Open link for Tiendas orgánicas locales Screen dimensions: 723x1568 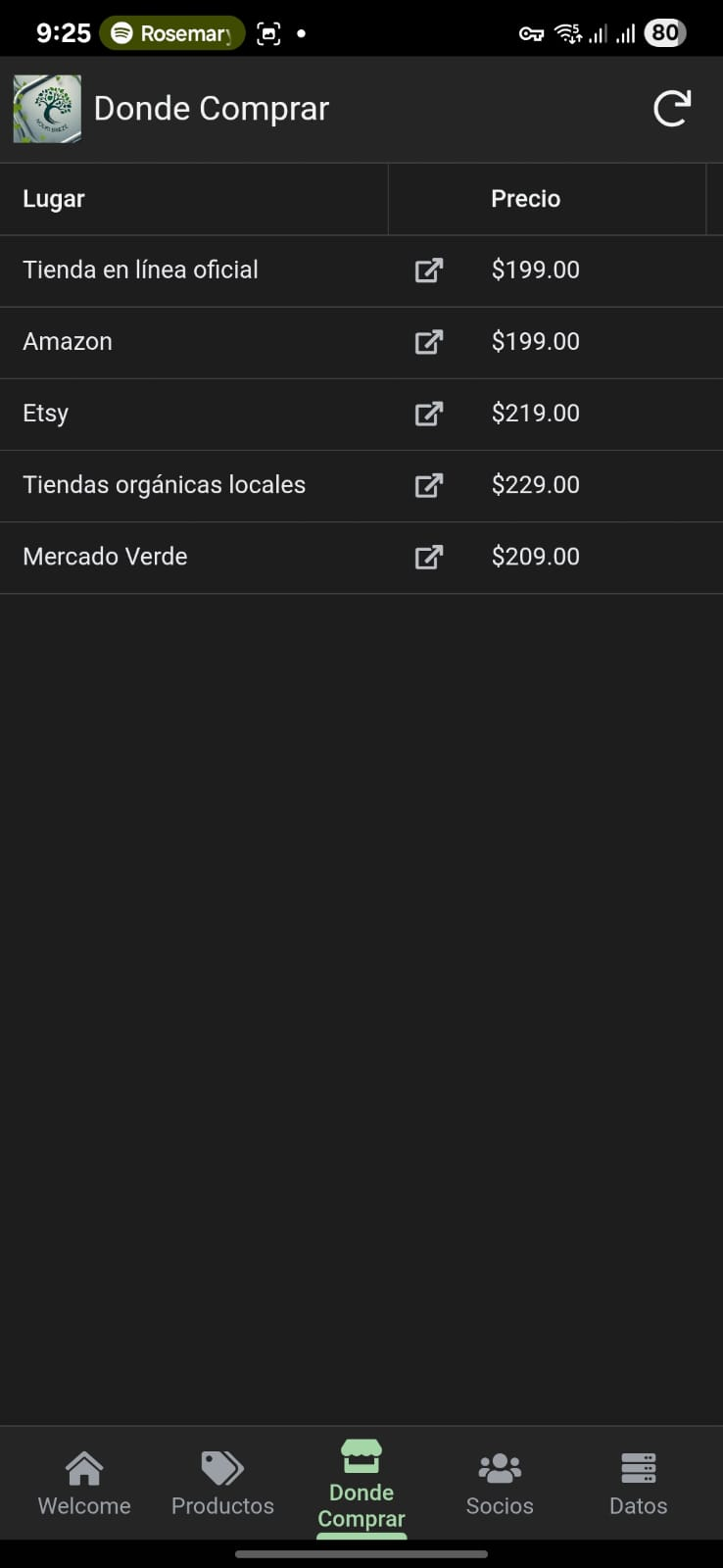tap(429, 485)
